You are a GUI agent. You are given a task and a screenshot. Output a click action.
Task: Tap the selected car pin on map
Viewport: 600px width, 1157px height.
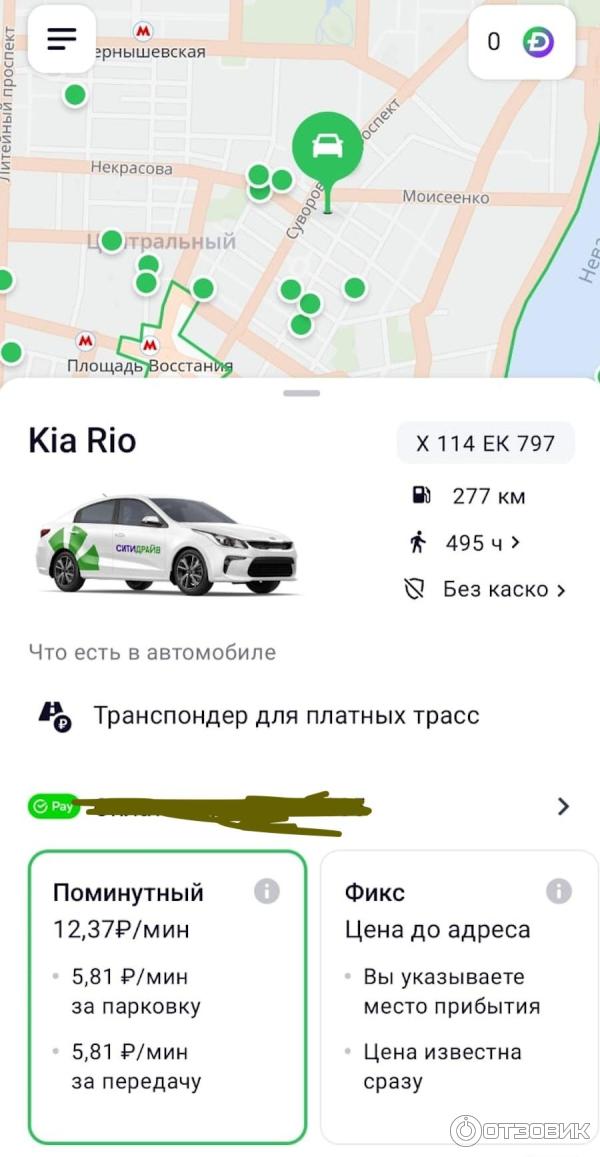(328, 148)
